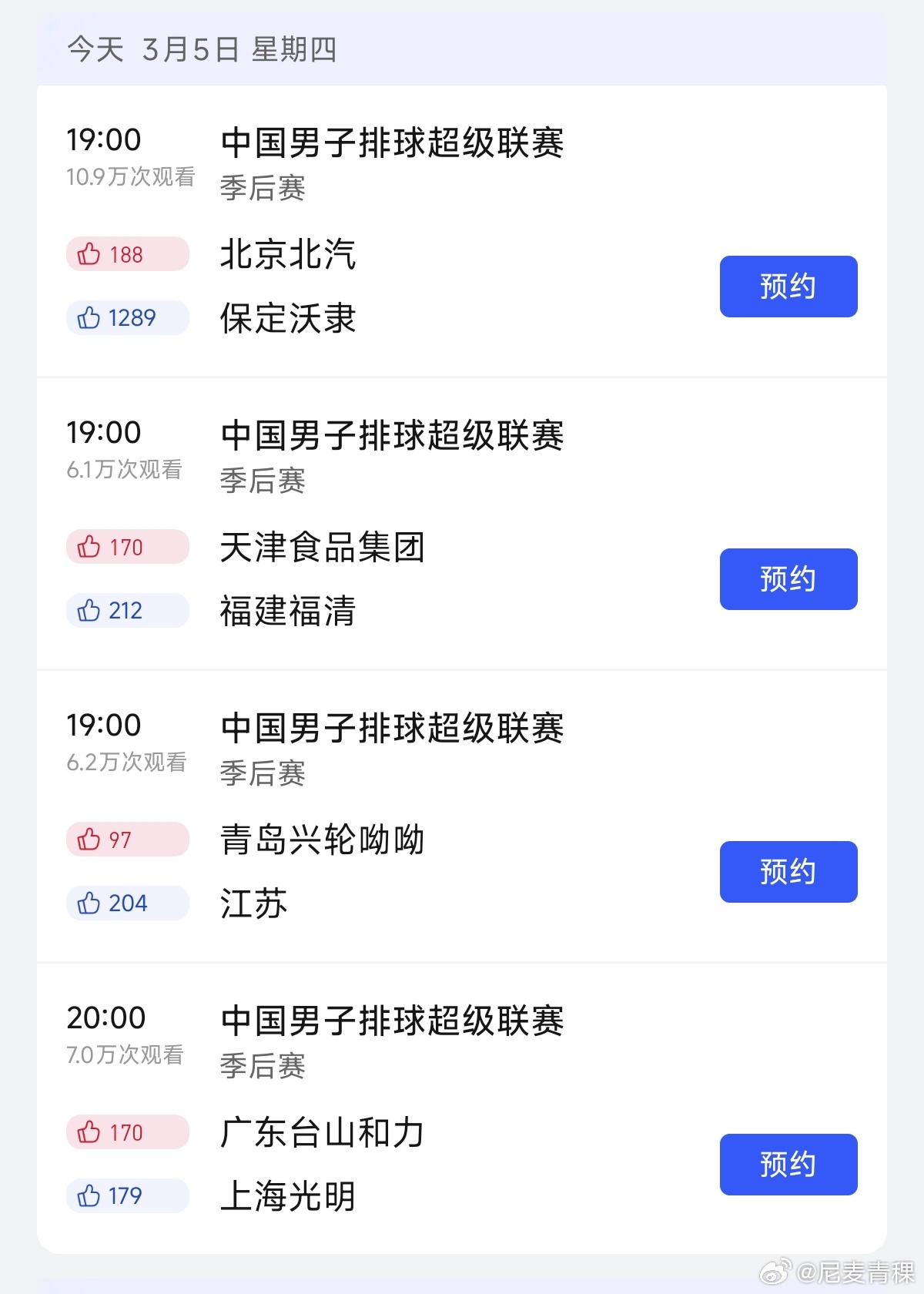Like the 广东台山和力 team

pyautogui.click(x=127, y=1132)
